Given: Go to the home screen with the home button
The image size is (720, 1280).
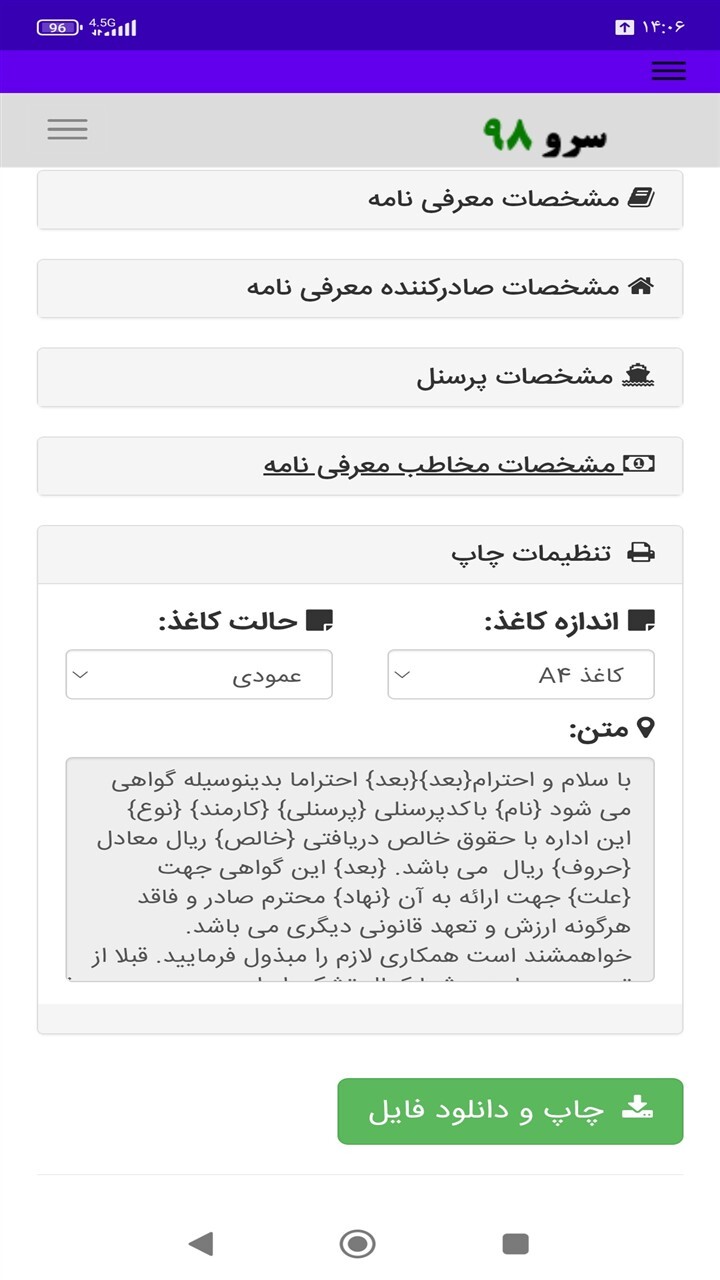Looking at the screenshot, I should click(x=357, y=1244).
